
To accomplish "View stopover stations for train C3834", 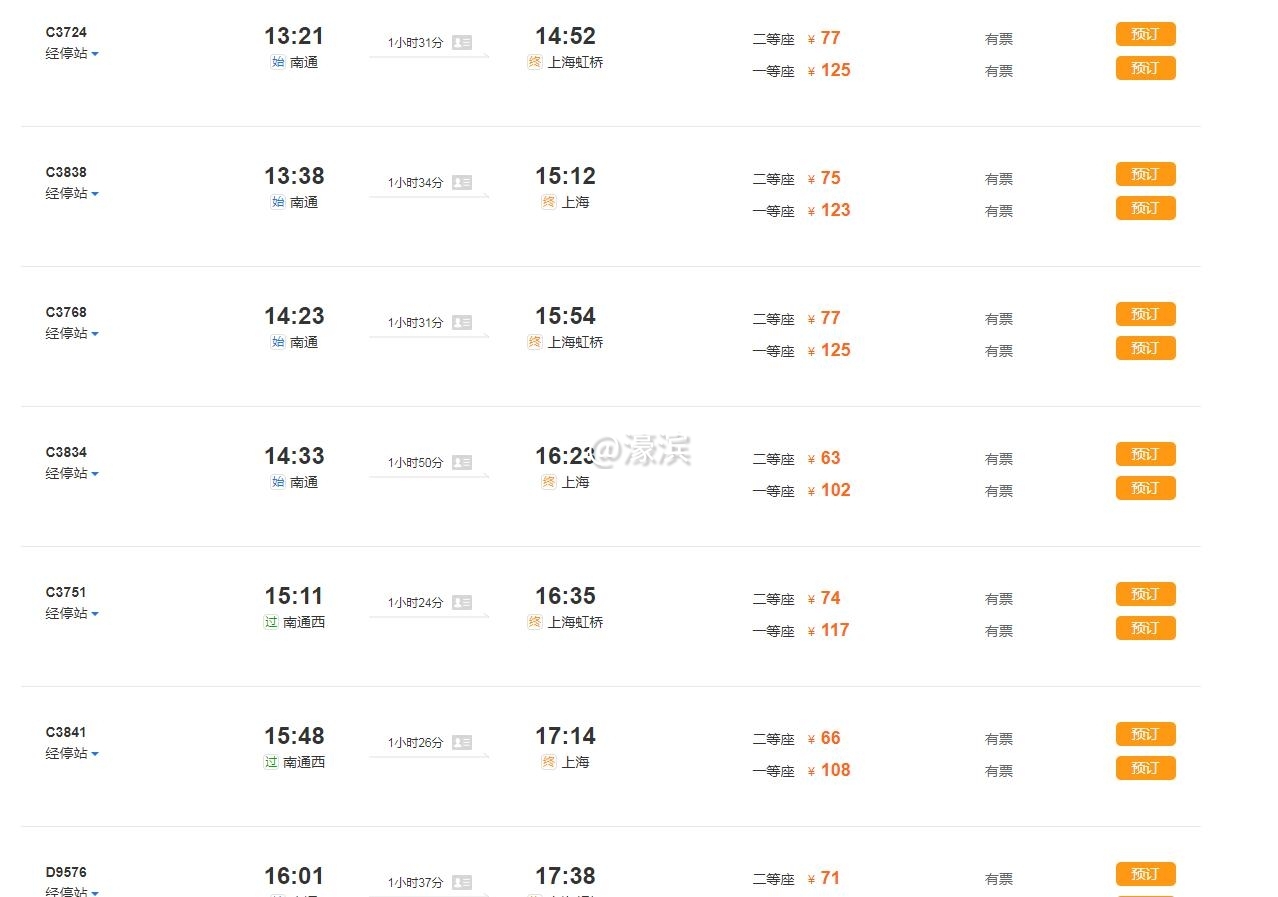I will [71, 473].
